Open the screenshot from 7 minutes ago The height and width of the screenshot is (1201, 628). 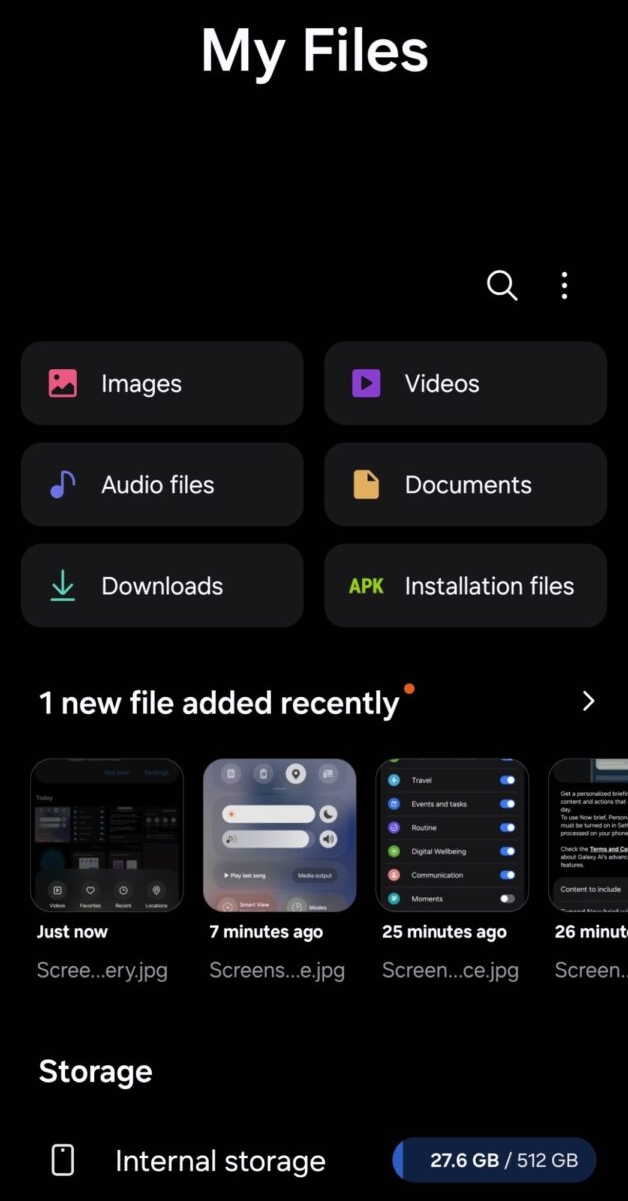click(x=280, y=835)
